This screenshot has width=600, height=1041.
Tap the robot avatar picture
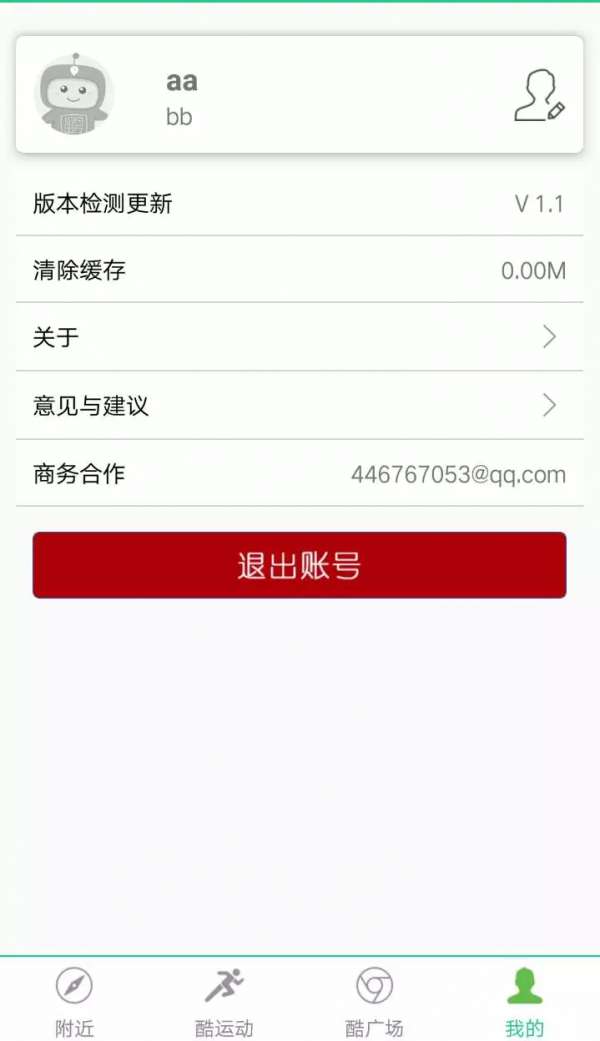[x=73, y=95]
